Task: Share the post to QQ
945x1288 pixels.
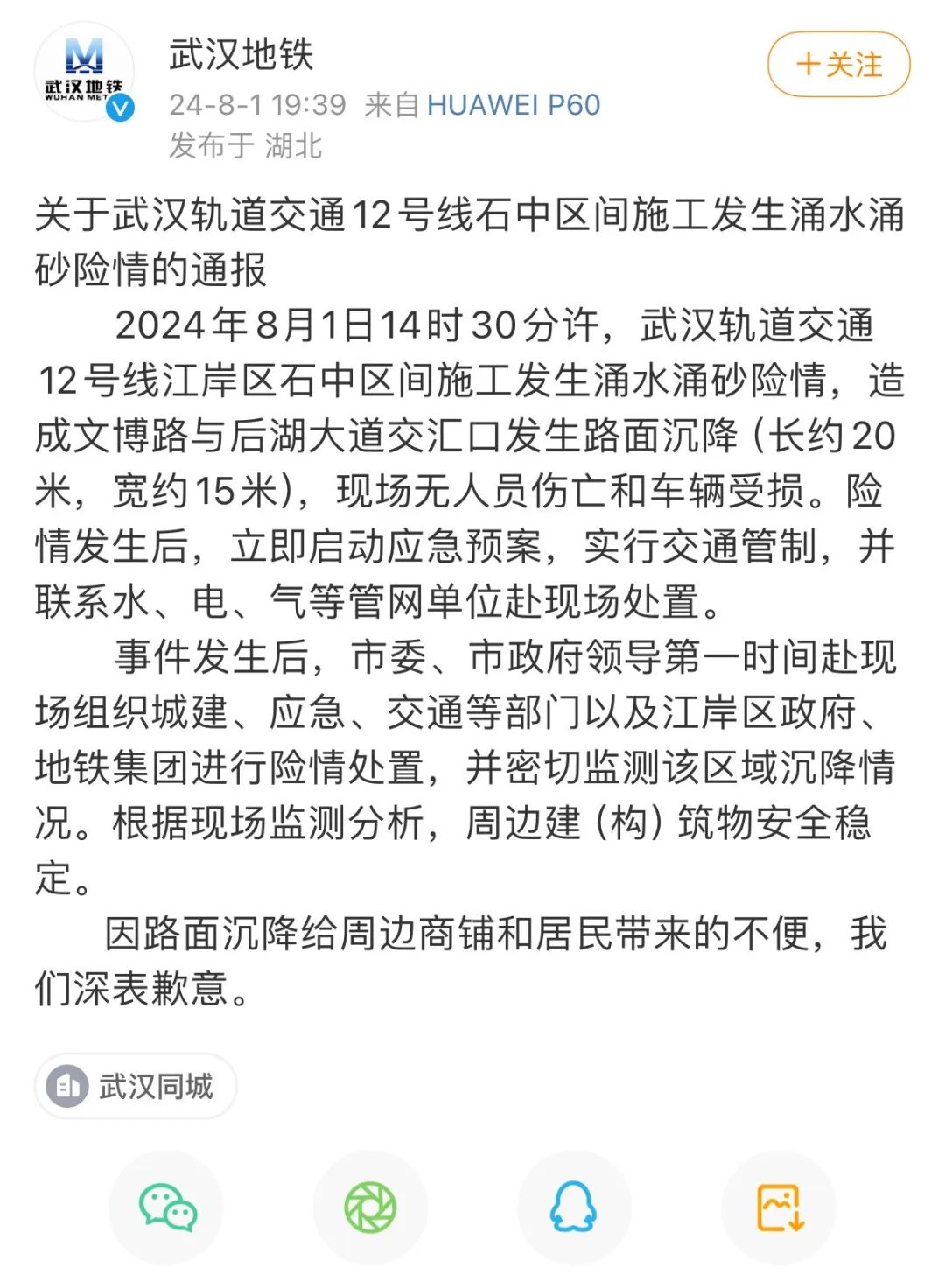Action: (x=574, y=1207)
